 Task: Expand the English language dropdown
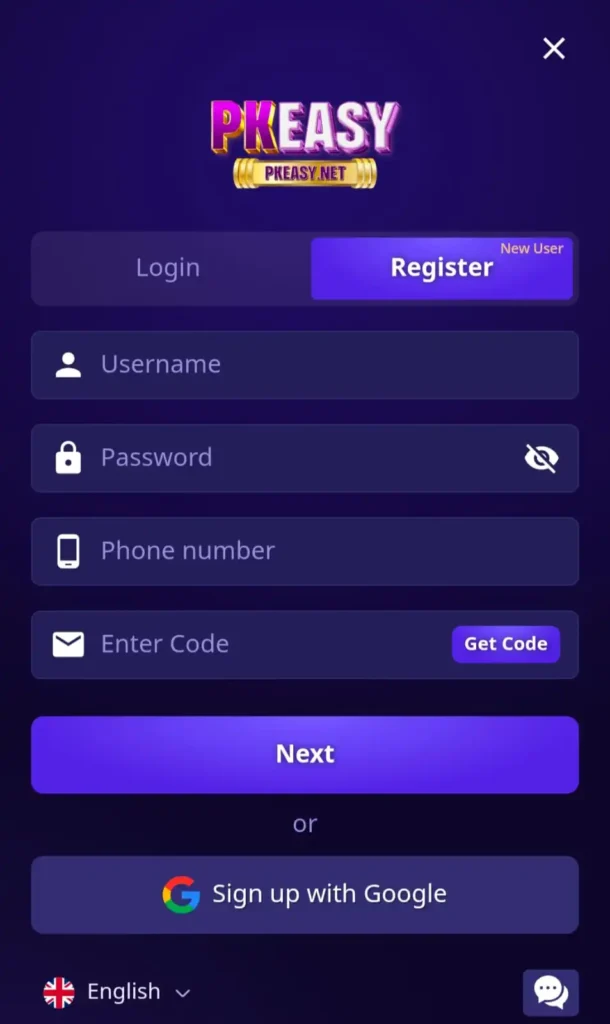pyautogui.click(x=118, y=992)
